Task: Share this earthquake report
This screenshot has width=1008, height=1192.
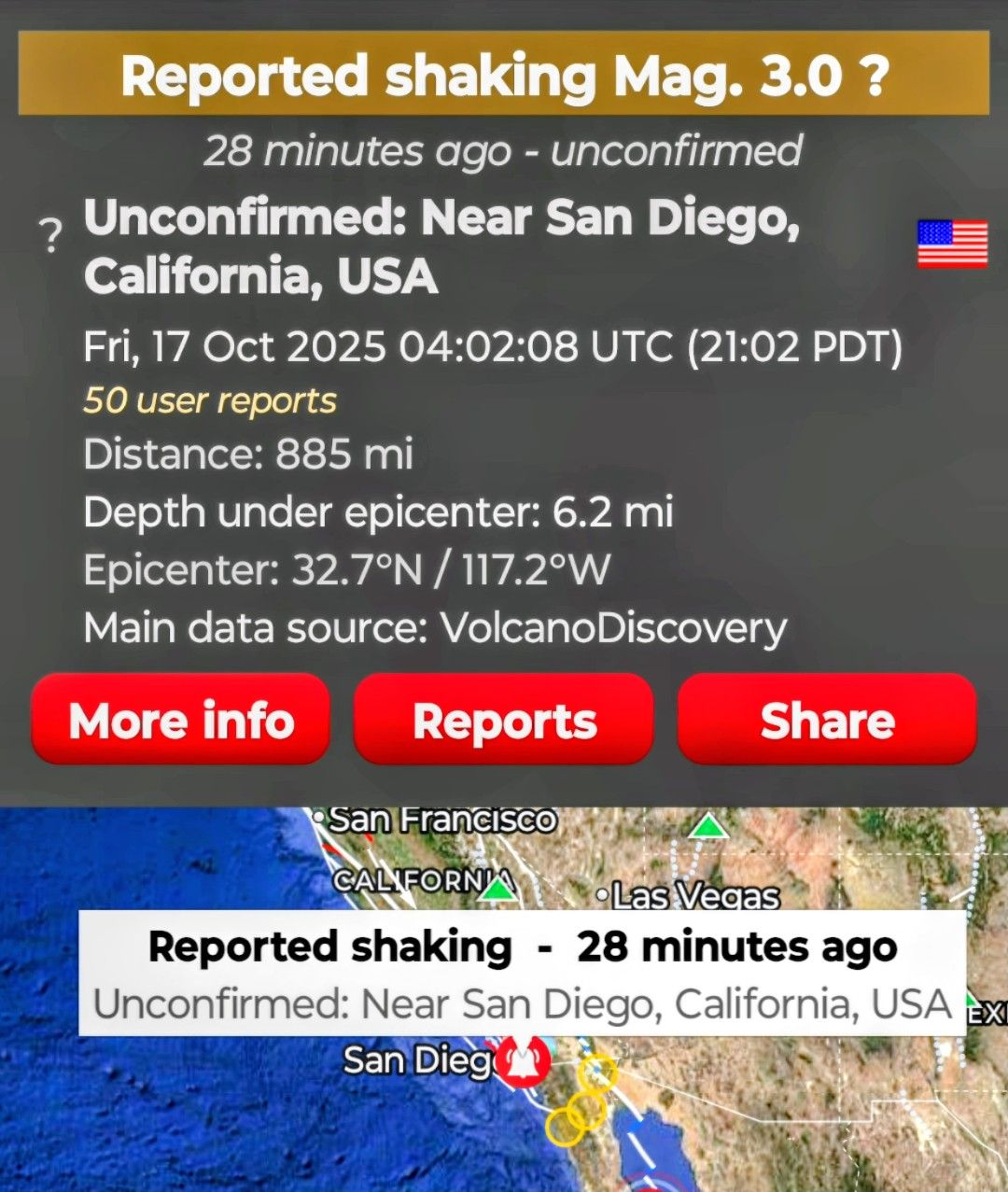Action: point(827,720)
